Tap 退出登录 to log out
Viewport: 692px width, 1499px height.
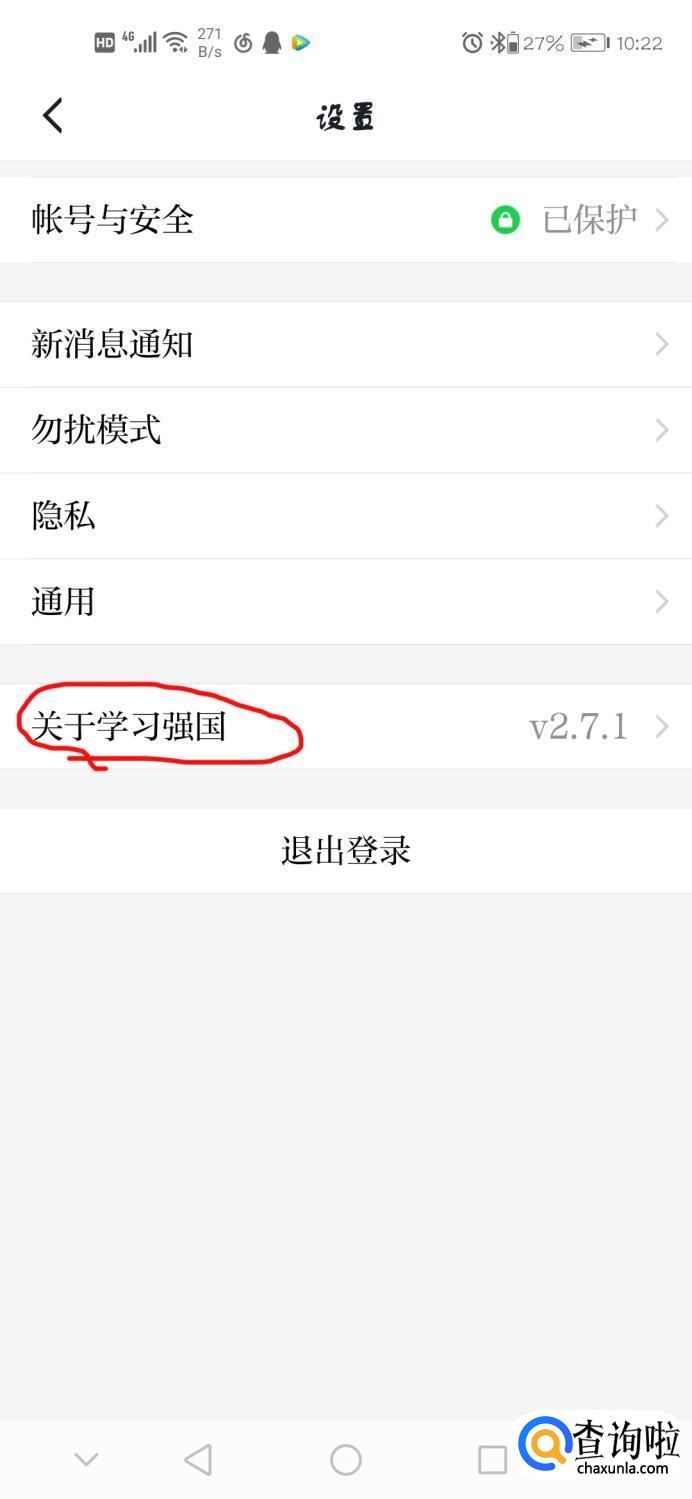pos(345,851)
